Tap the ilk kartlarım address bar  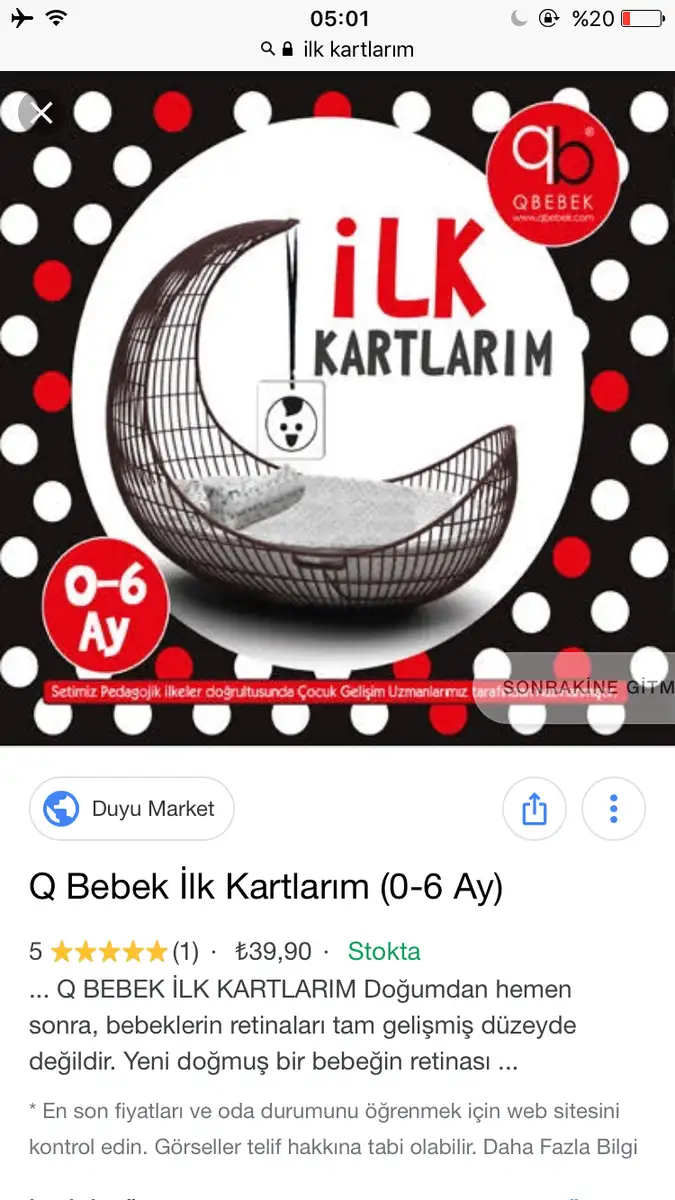click(x=337, y=49)
